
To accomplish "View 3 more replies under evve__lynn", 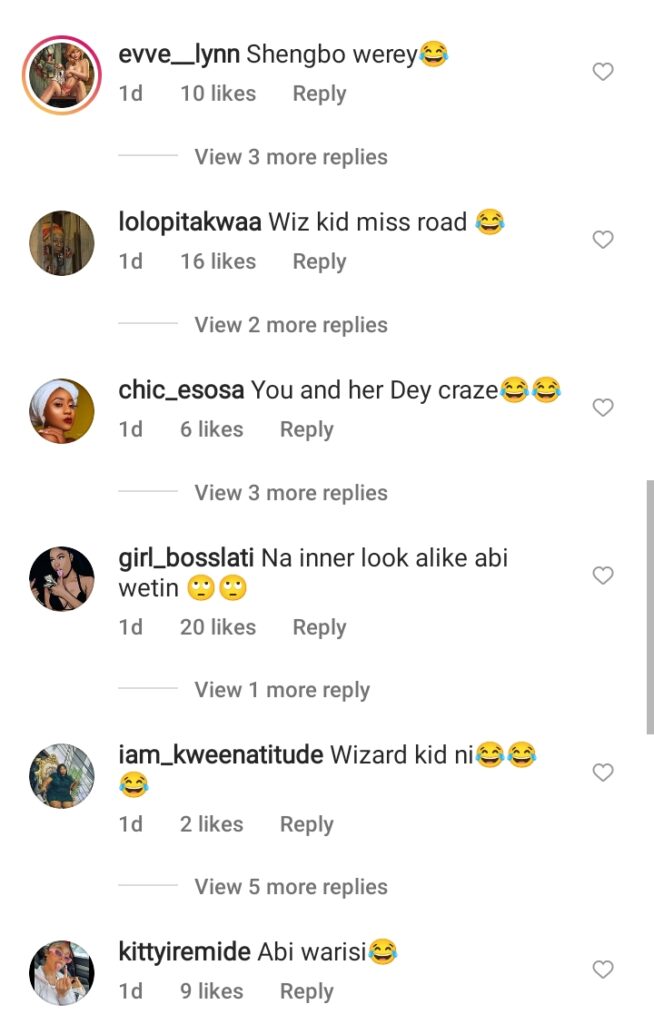I will (291, 157).
